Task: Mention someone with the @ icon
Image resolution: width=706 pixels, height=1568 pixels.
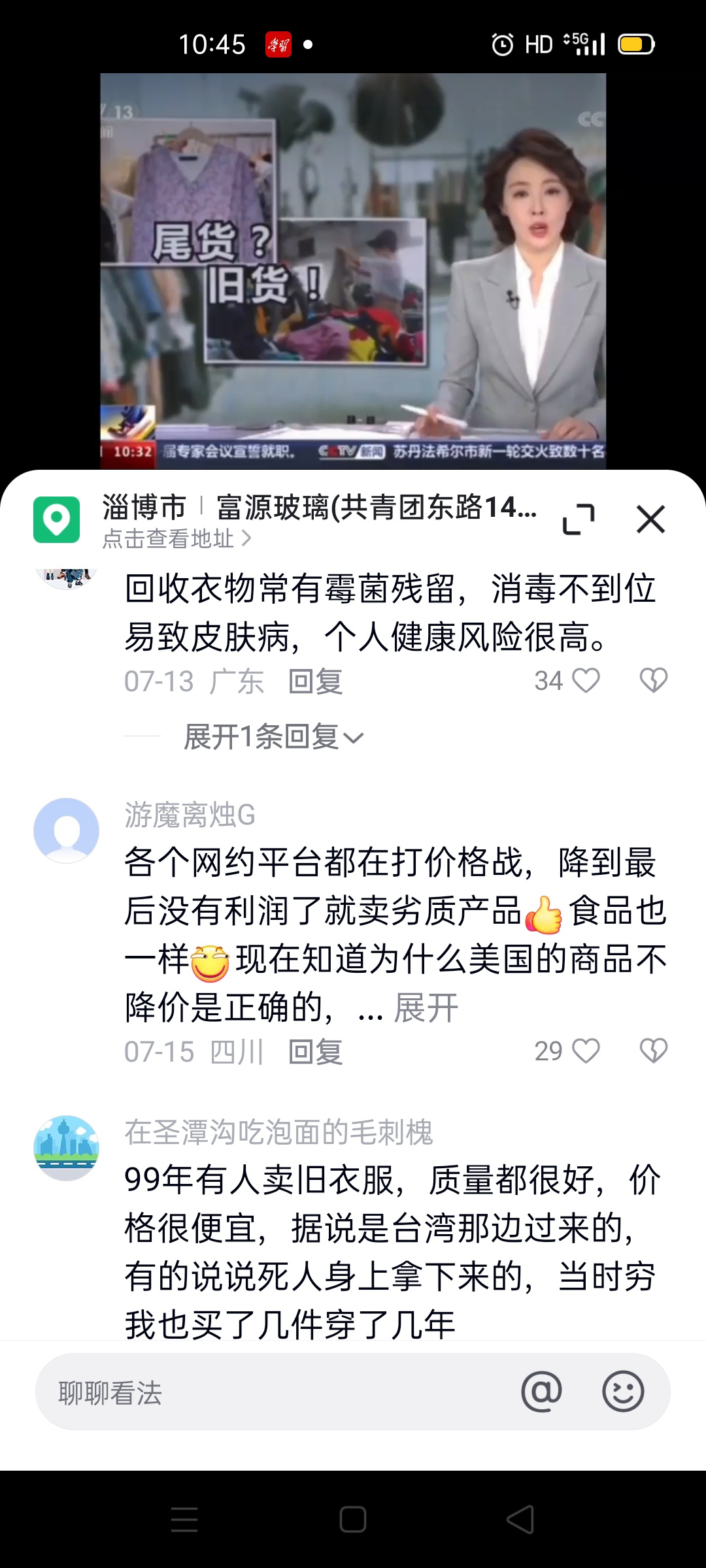Action: pyautogui.click(x=541, y=1392)
